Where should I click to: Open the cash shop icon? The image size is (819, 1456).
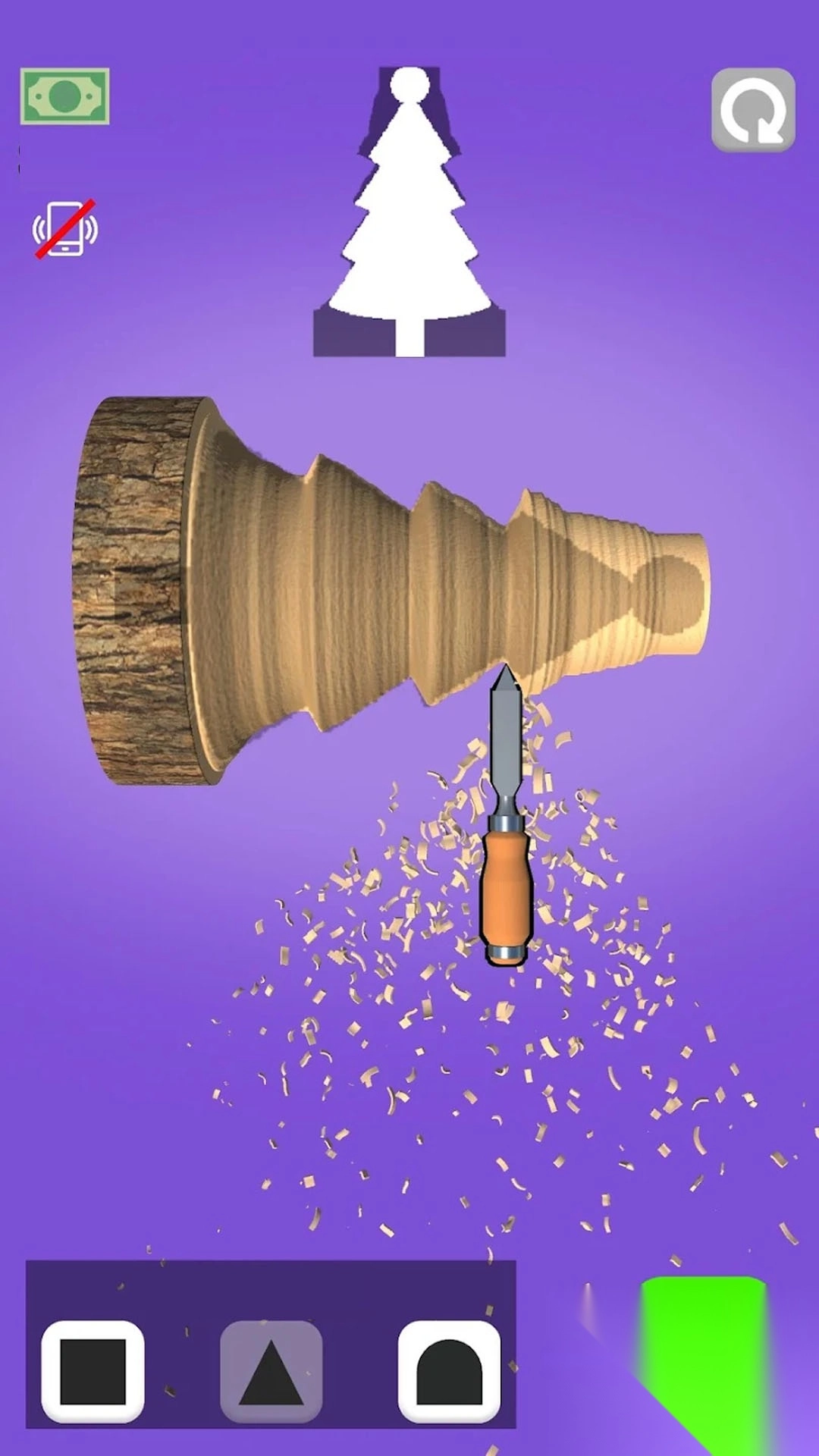tap(64, 96)
